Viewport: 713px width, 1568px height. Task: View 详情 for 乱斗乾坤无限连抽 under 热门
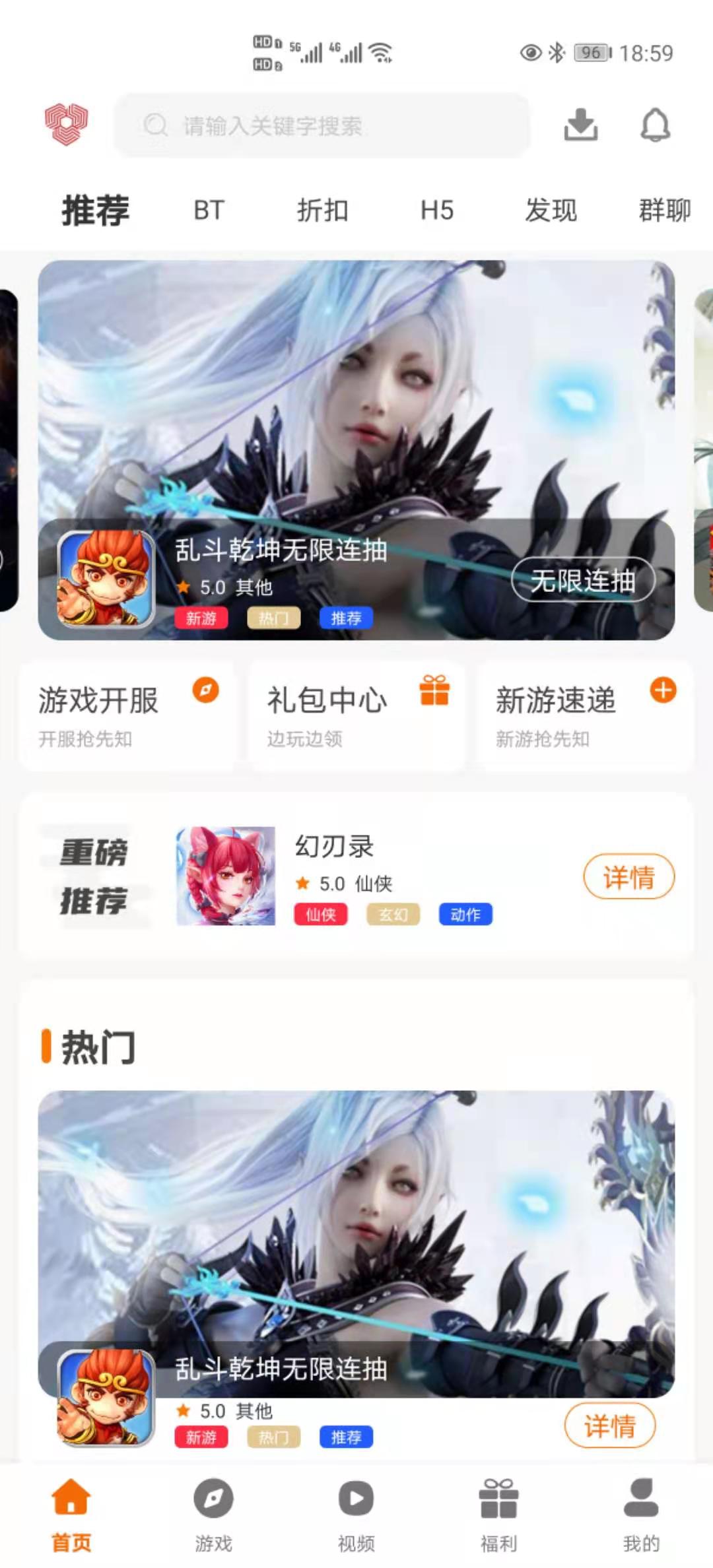[609, 1426]
